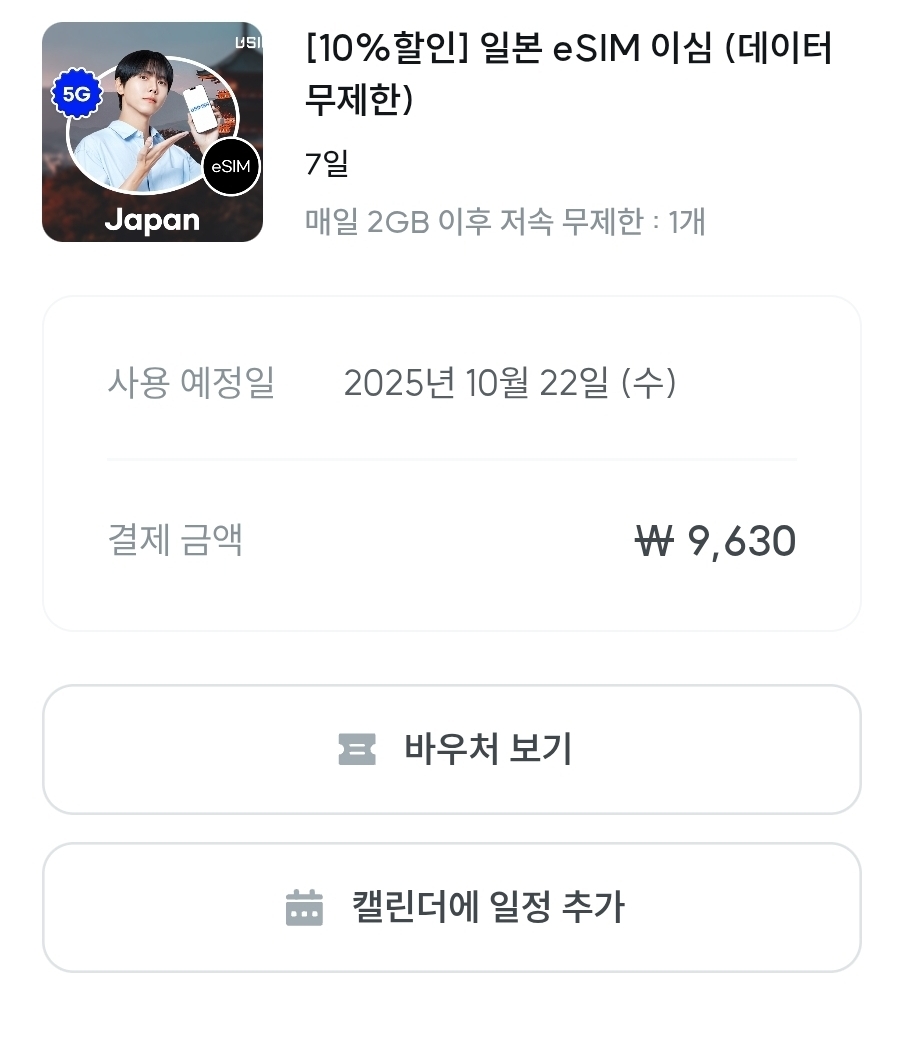Add the booking via 캘린더에 일정 추가
The width and height of the screenshot is (904, 1037).
pyautogui.click(x=451, y=907)
